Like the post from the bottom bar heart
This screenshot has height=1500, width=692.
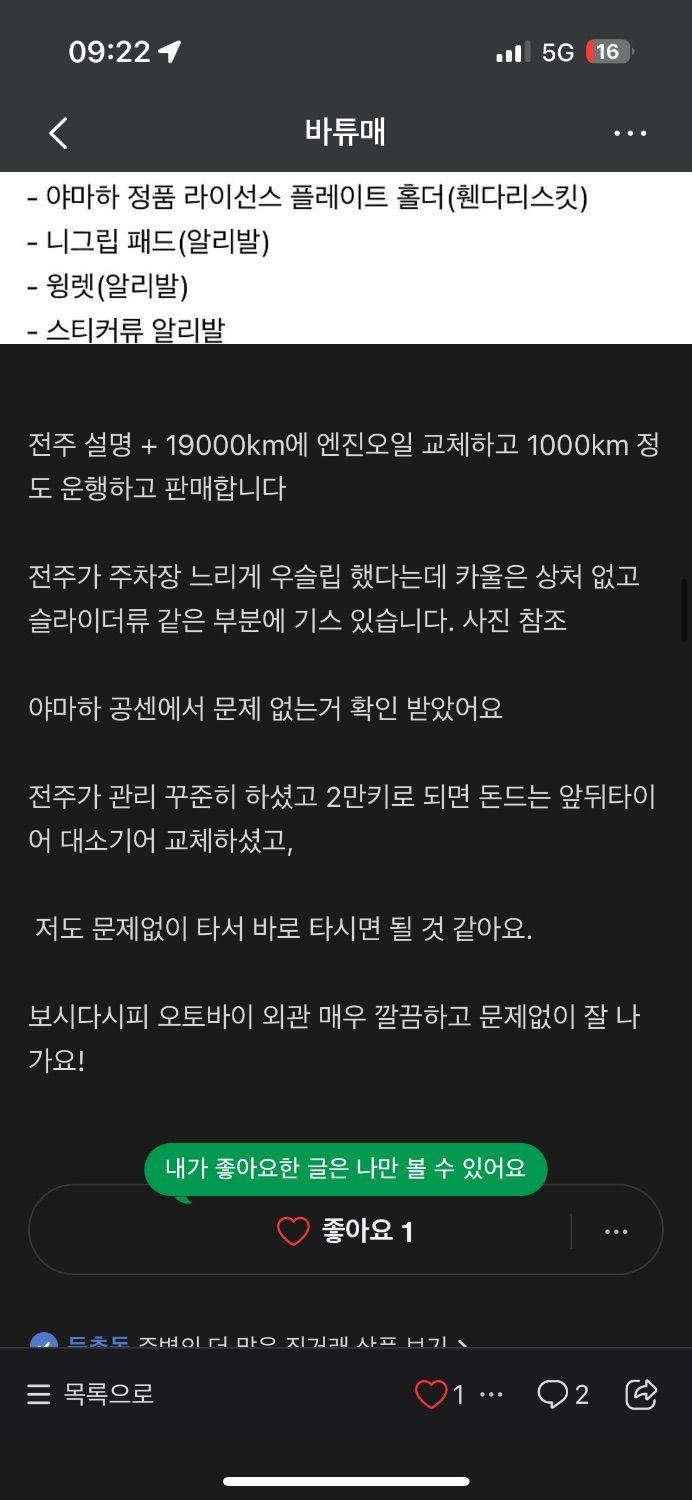coord(431,1394)
